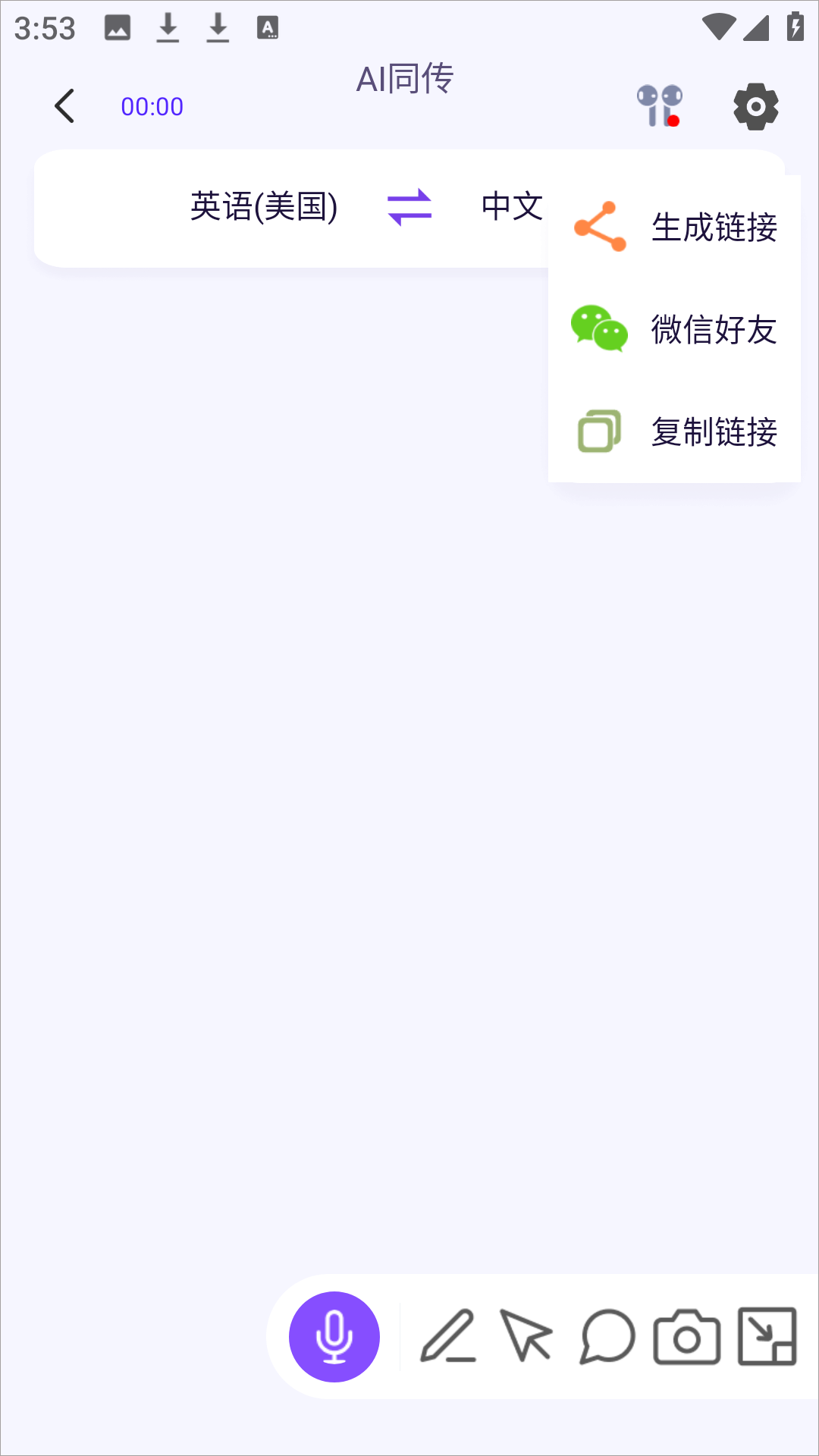Activate the cursor pointer tool

click(x=526, y=1337)
